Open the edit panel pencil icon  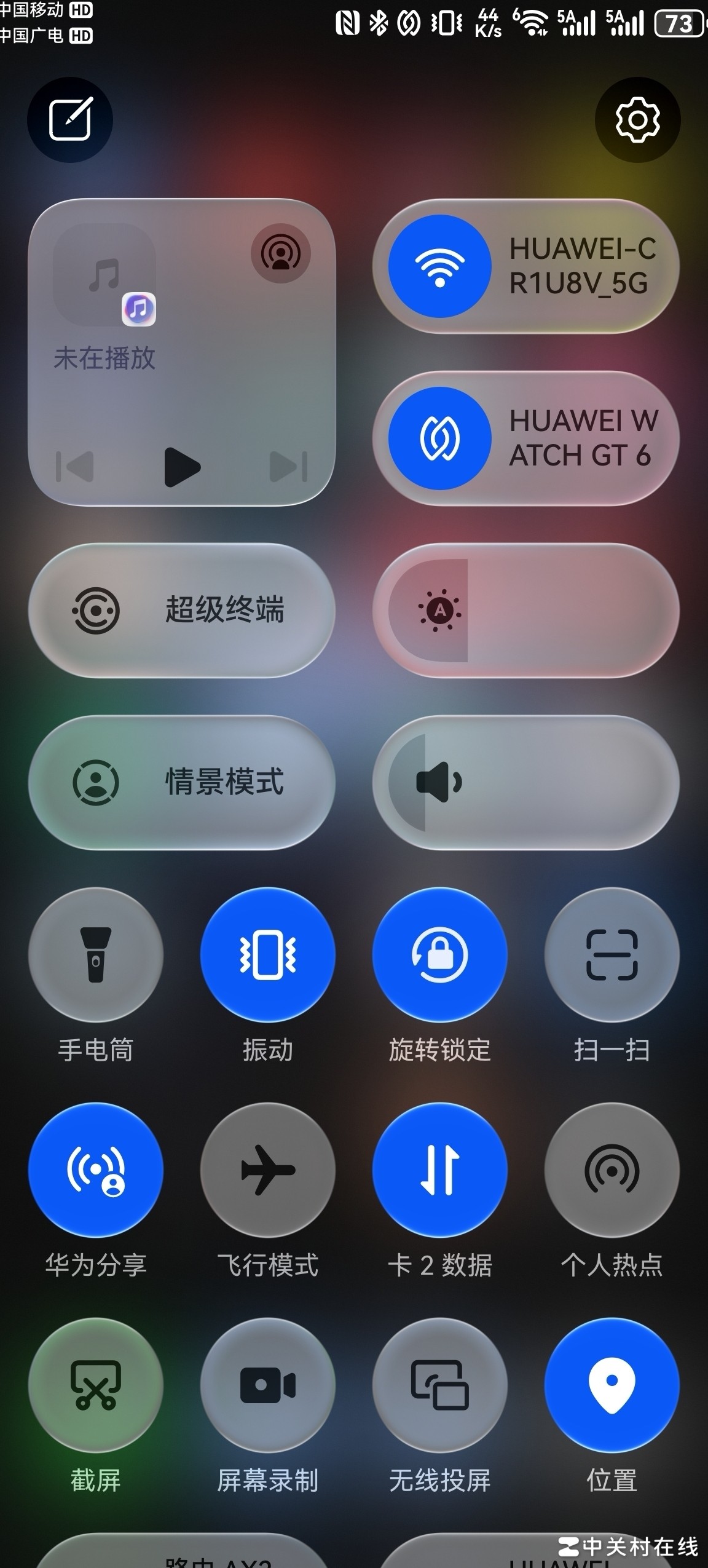pyautogui.click(x=70, y=119)
